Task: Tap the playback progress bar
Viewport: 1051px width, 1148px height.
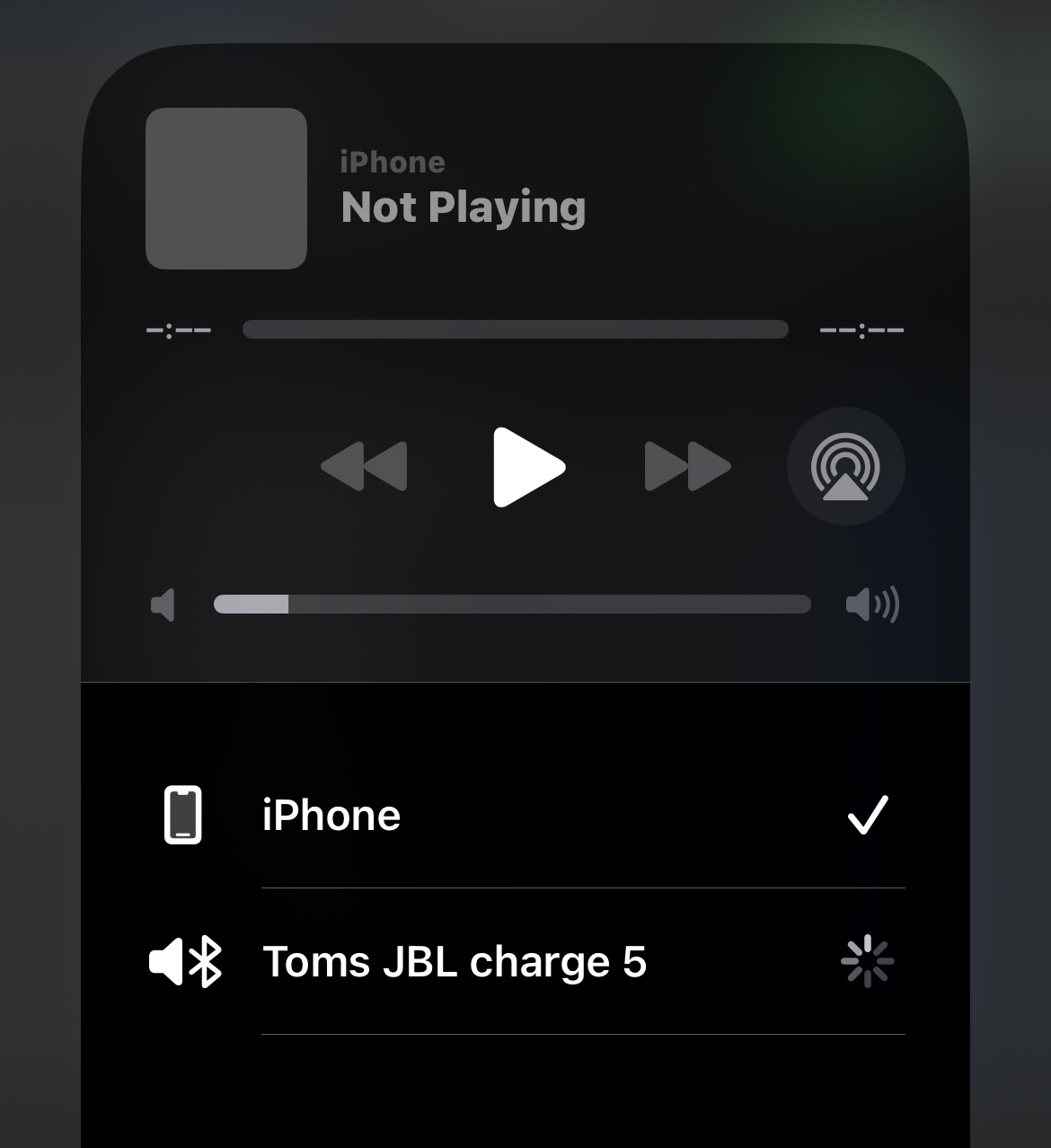Action: point(515,330)
